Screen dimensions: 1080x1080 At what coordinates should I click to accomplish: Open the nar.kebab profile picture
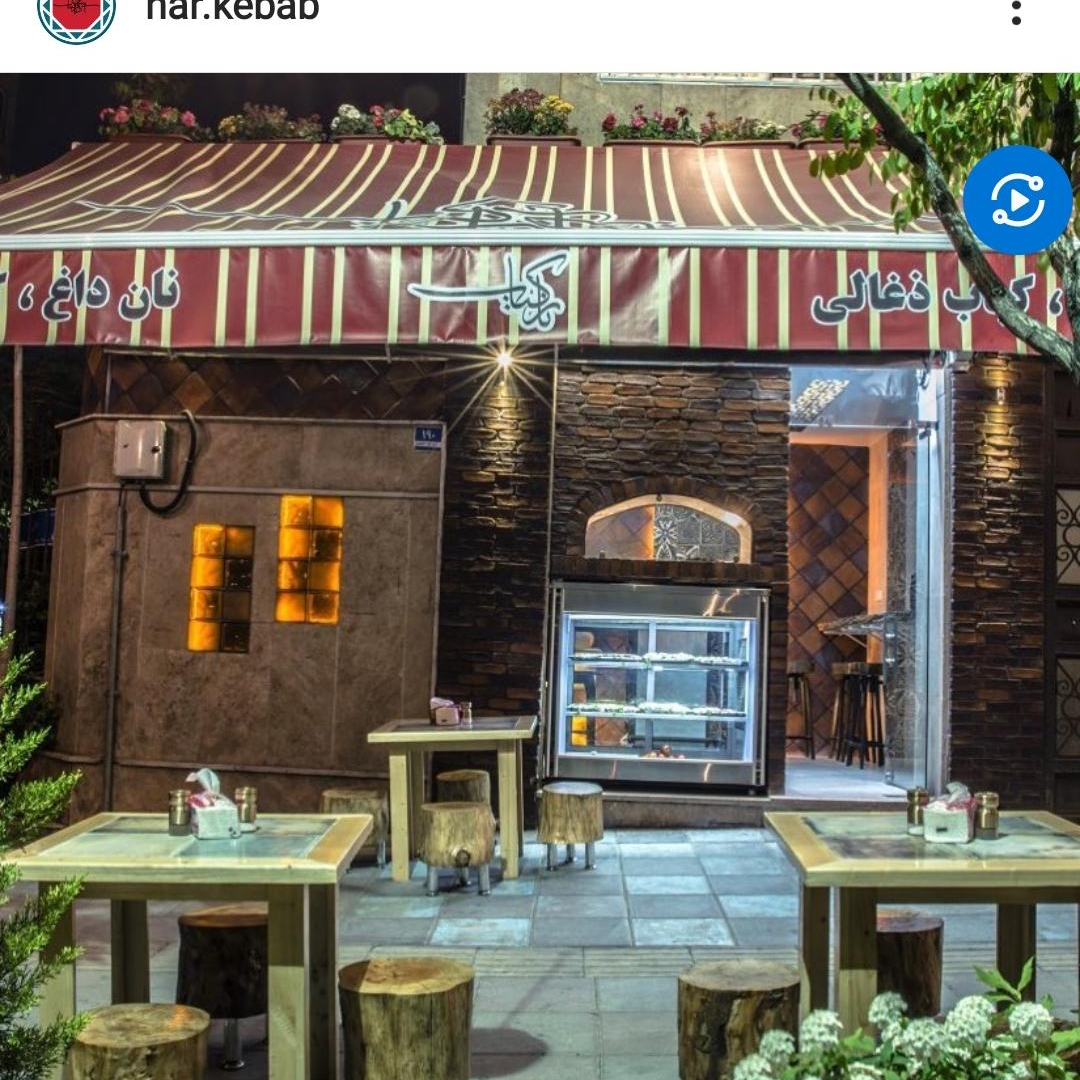pyautogui.click(x=76, y=14)
